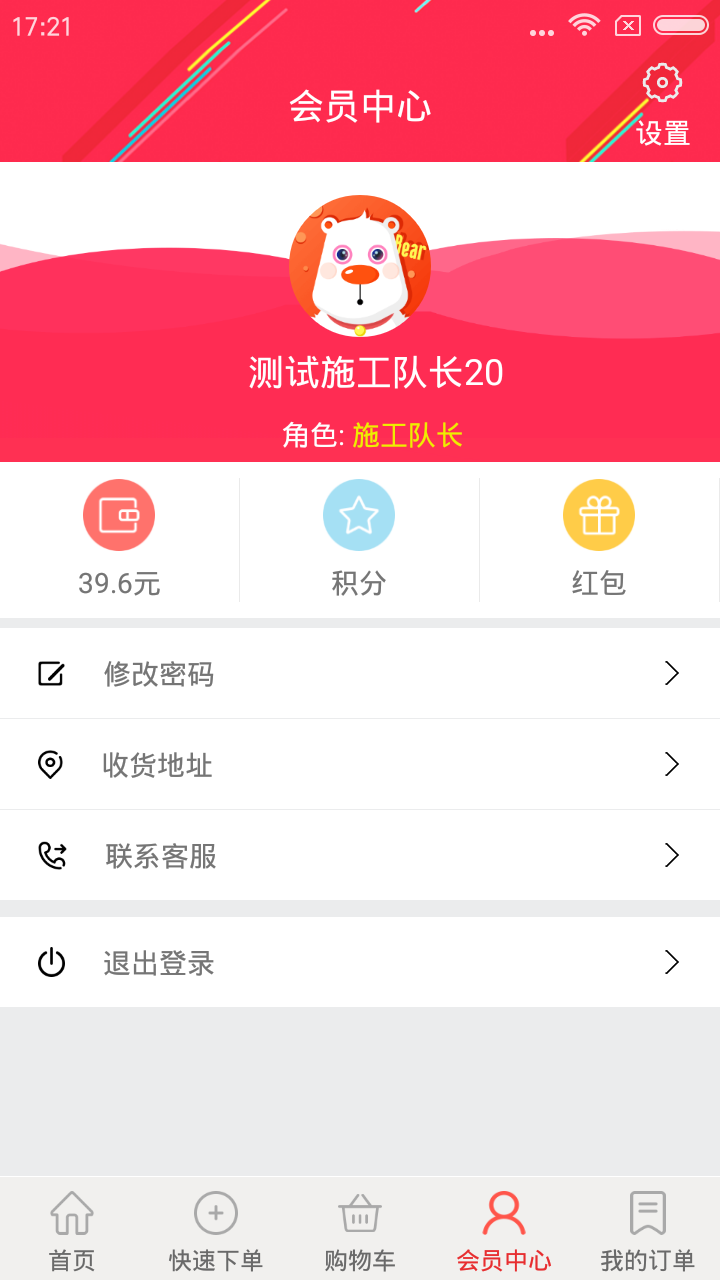Open the 联系客服 chevron arrow
Viewport: 720px width, 1280px height.
point(672,855)
